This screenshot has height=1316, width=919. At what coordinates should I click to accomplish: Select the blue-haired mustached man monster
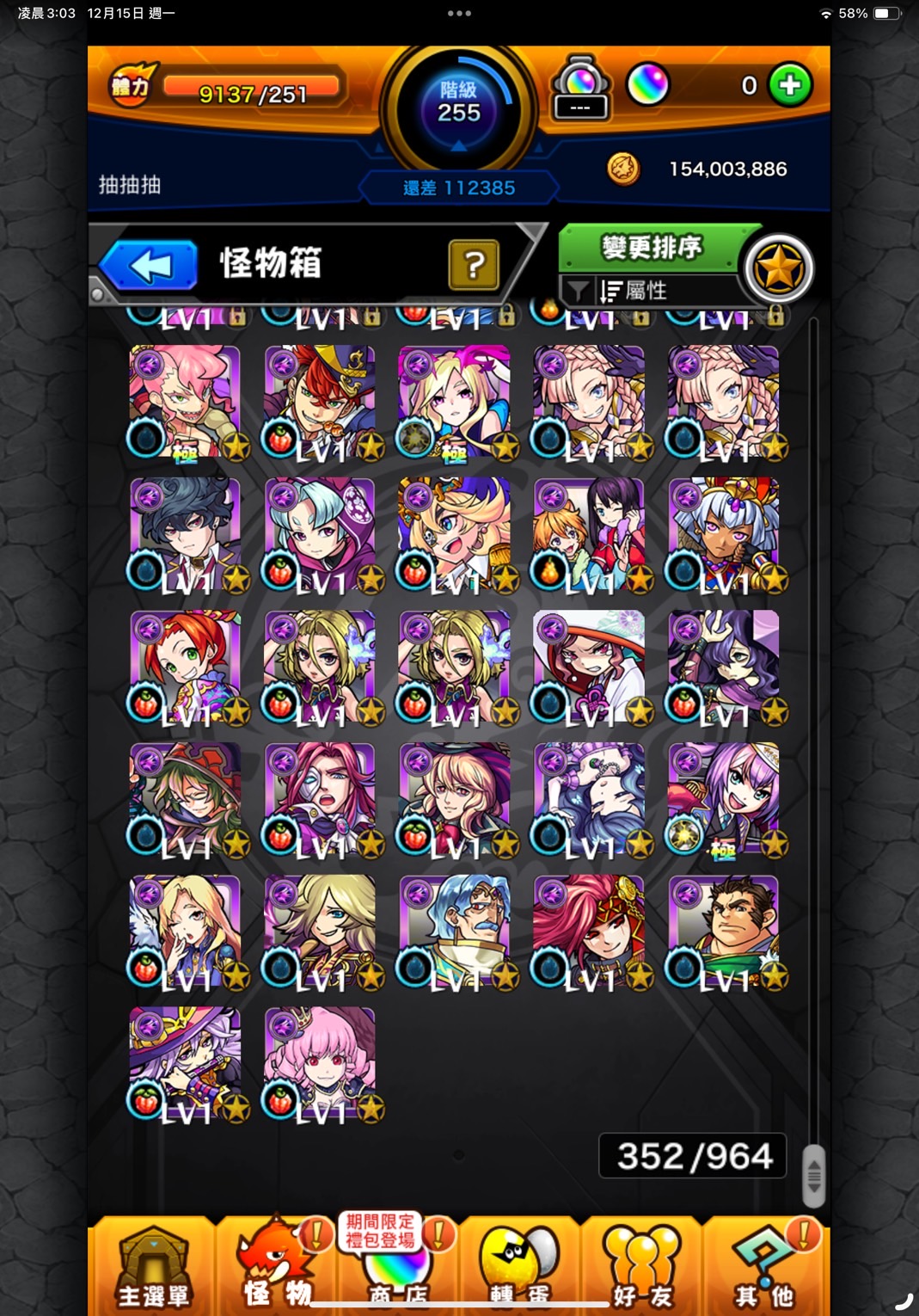pos(454,931)
